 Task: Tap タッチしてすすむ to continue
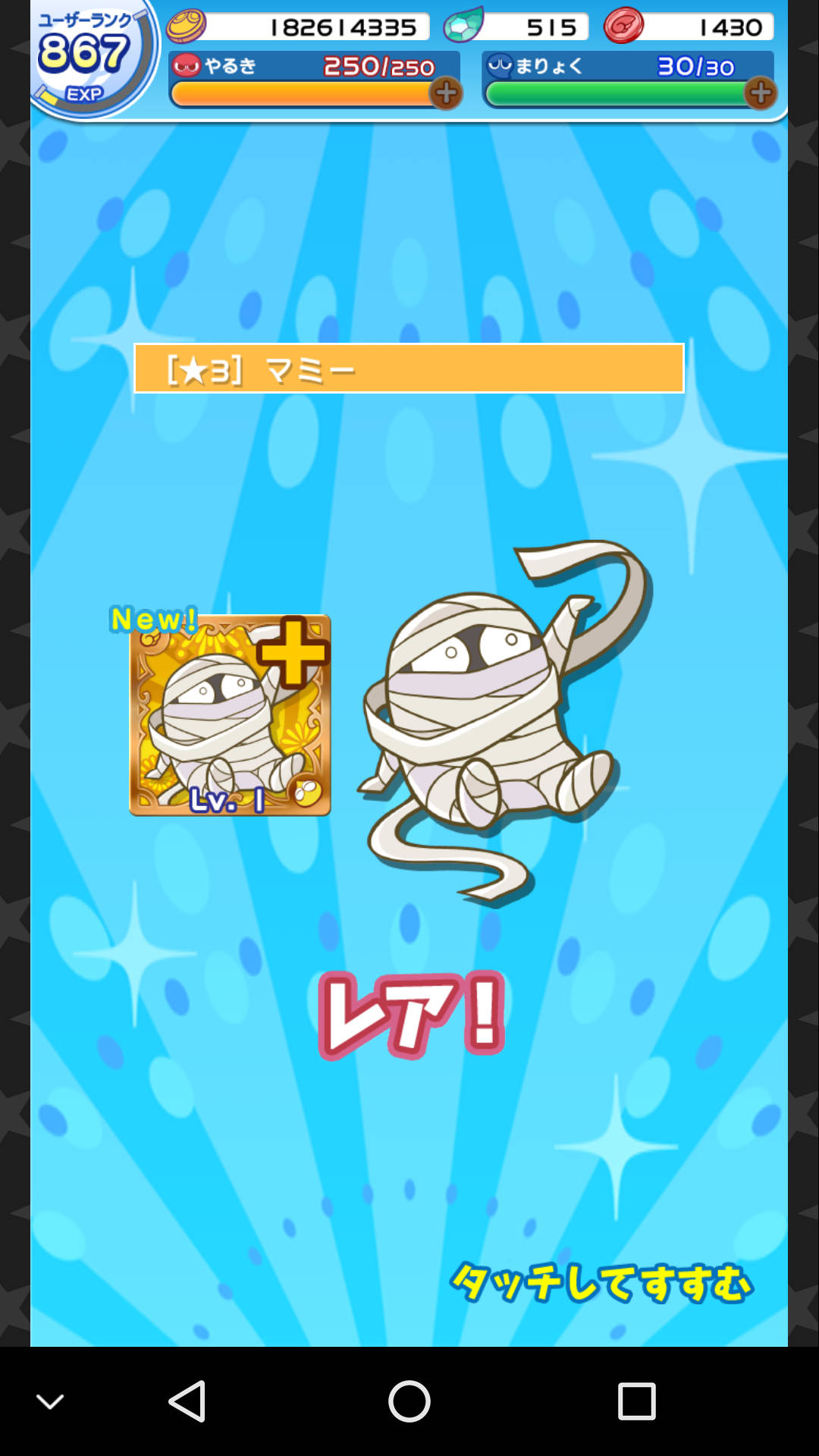click(x=601, y=1282)
